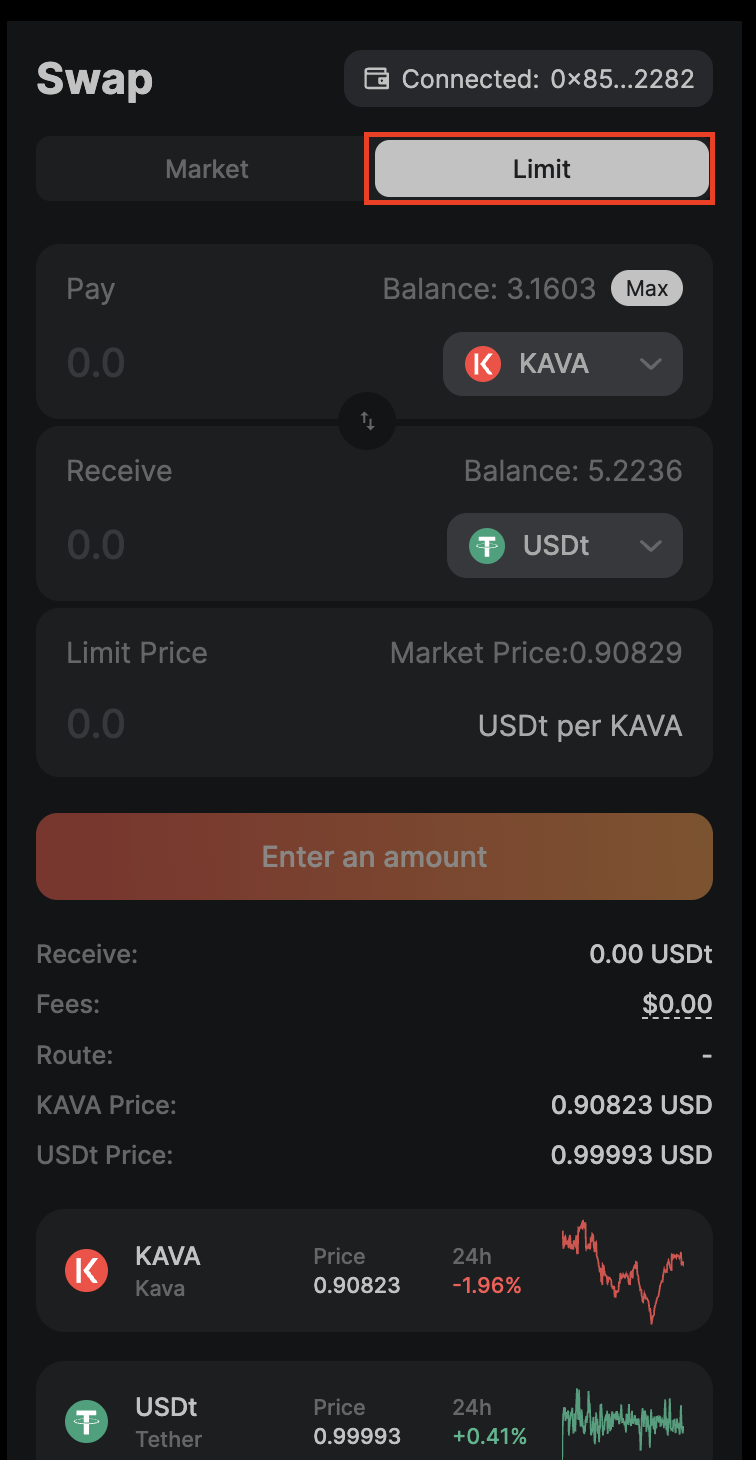Open the KAVA token dropdown

pos(563,364)
